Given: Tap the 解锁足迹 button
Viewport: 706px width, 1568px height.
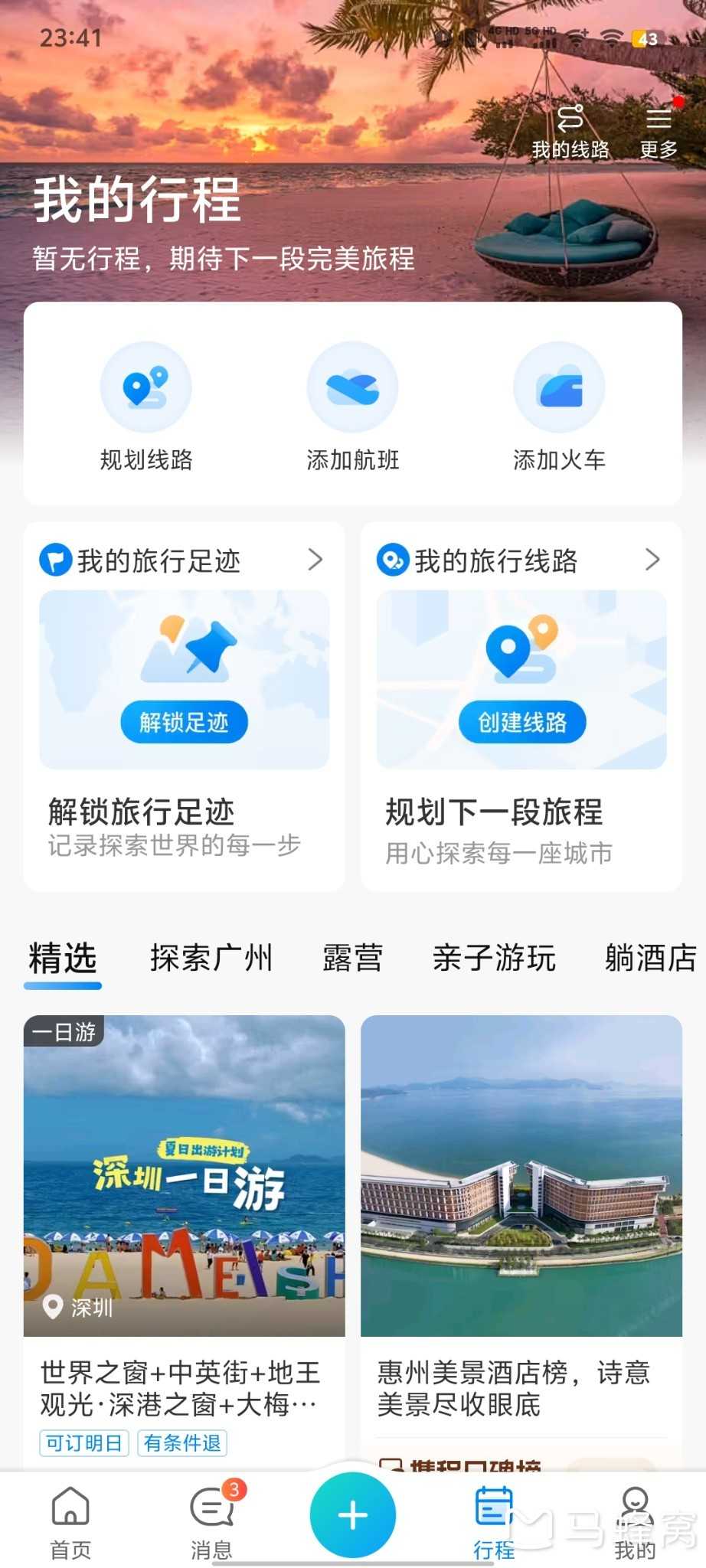Looking at the screenshot, I should pos(184,722).
